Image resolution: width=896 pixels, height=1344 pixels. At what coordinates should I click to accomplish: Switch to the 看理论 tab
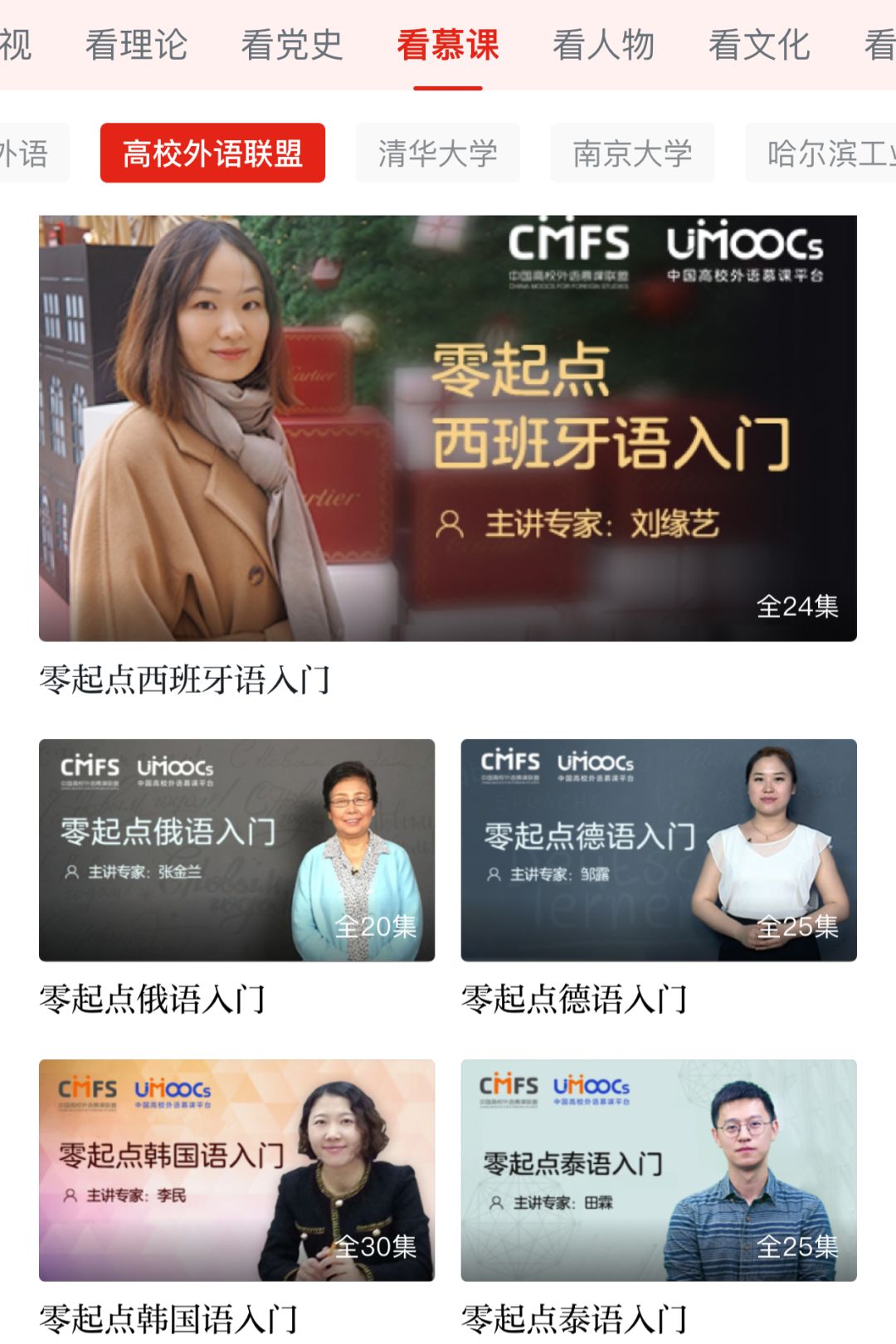[135, 46]
